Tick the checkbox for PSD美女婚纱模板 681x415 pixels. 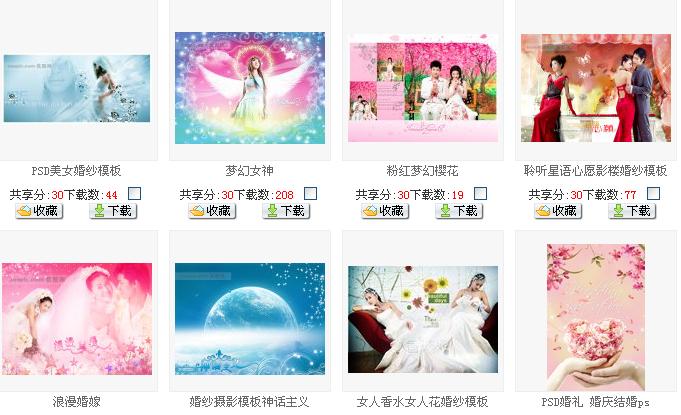click(135, 193)
